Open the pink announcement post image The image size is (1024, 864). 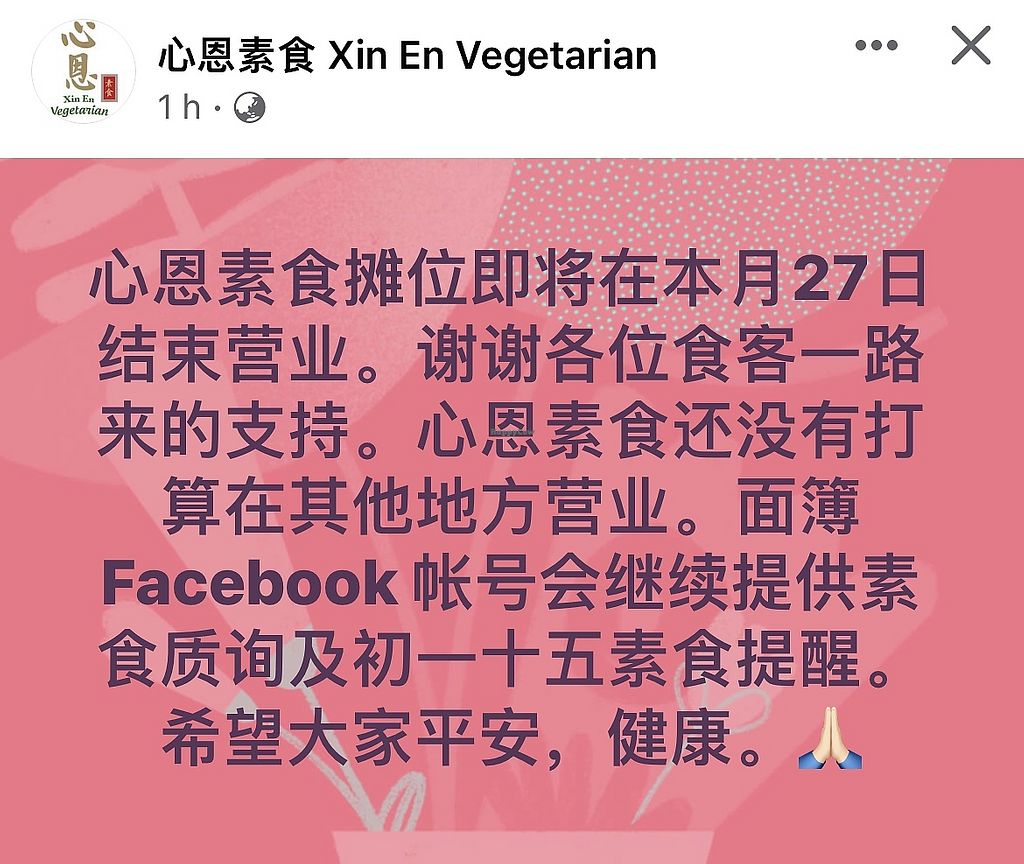[512, 510]
